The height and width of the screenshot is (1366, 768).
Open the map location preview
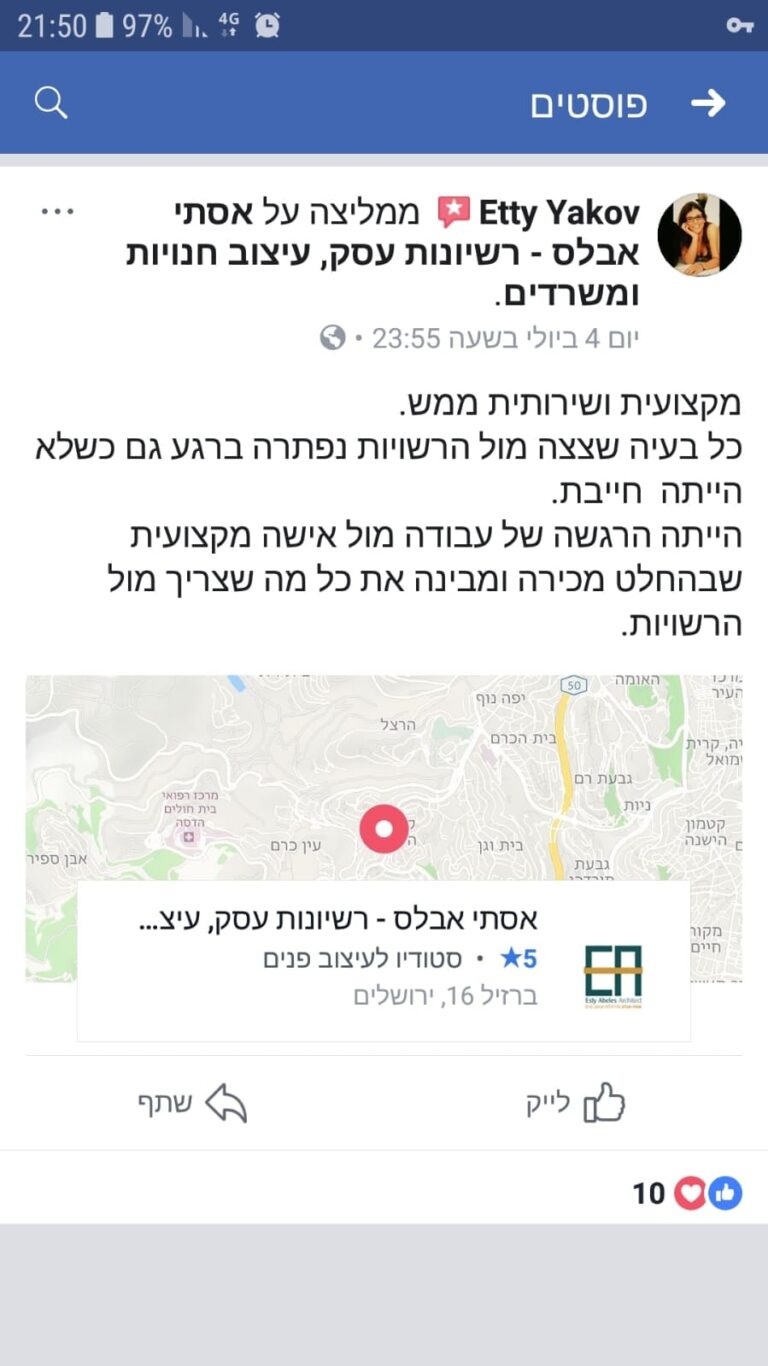[x=384, y=775]
